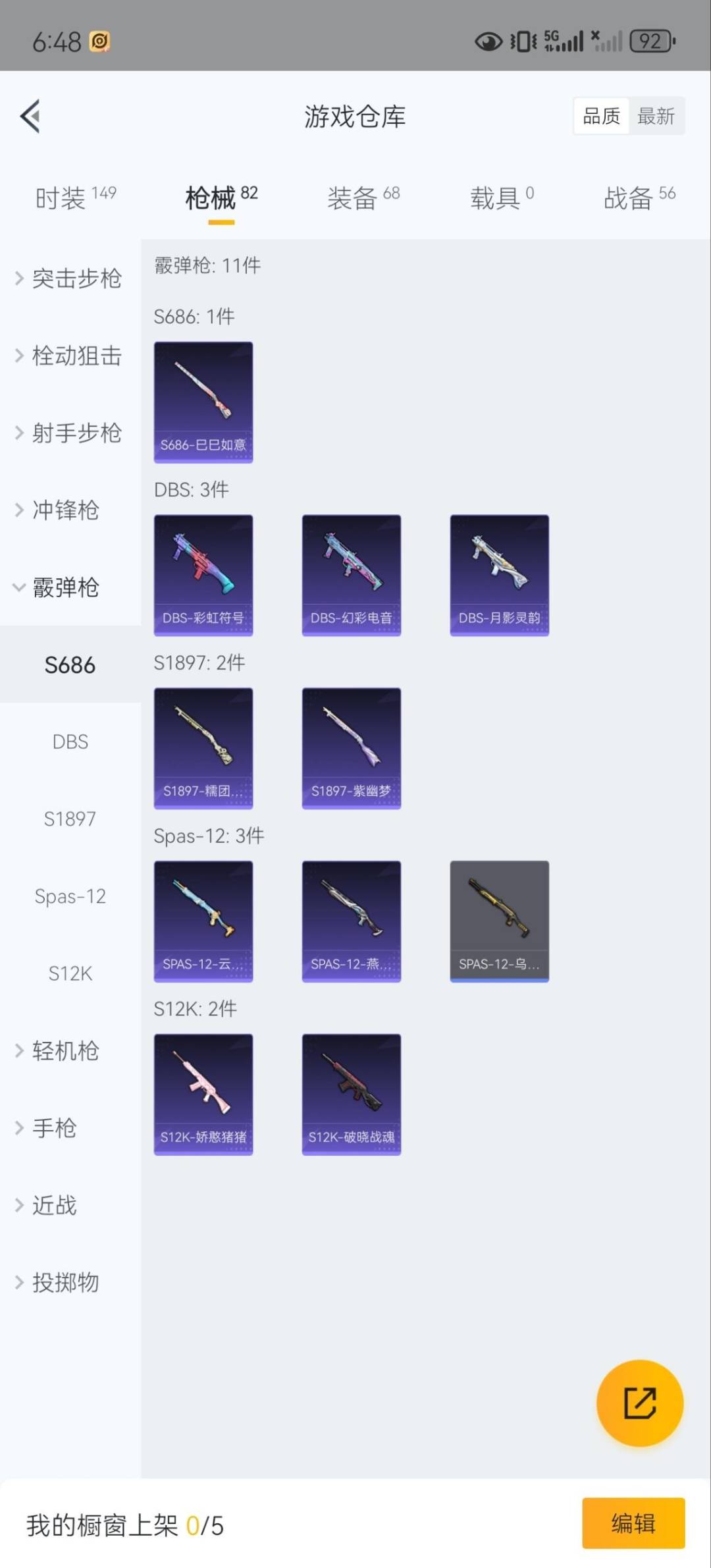View the DBS-月影灵韵 skin

[499, 575]
